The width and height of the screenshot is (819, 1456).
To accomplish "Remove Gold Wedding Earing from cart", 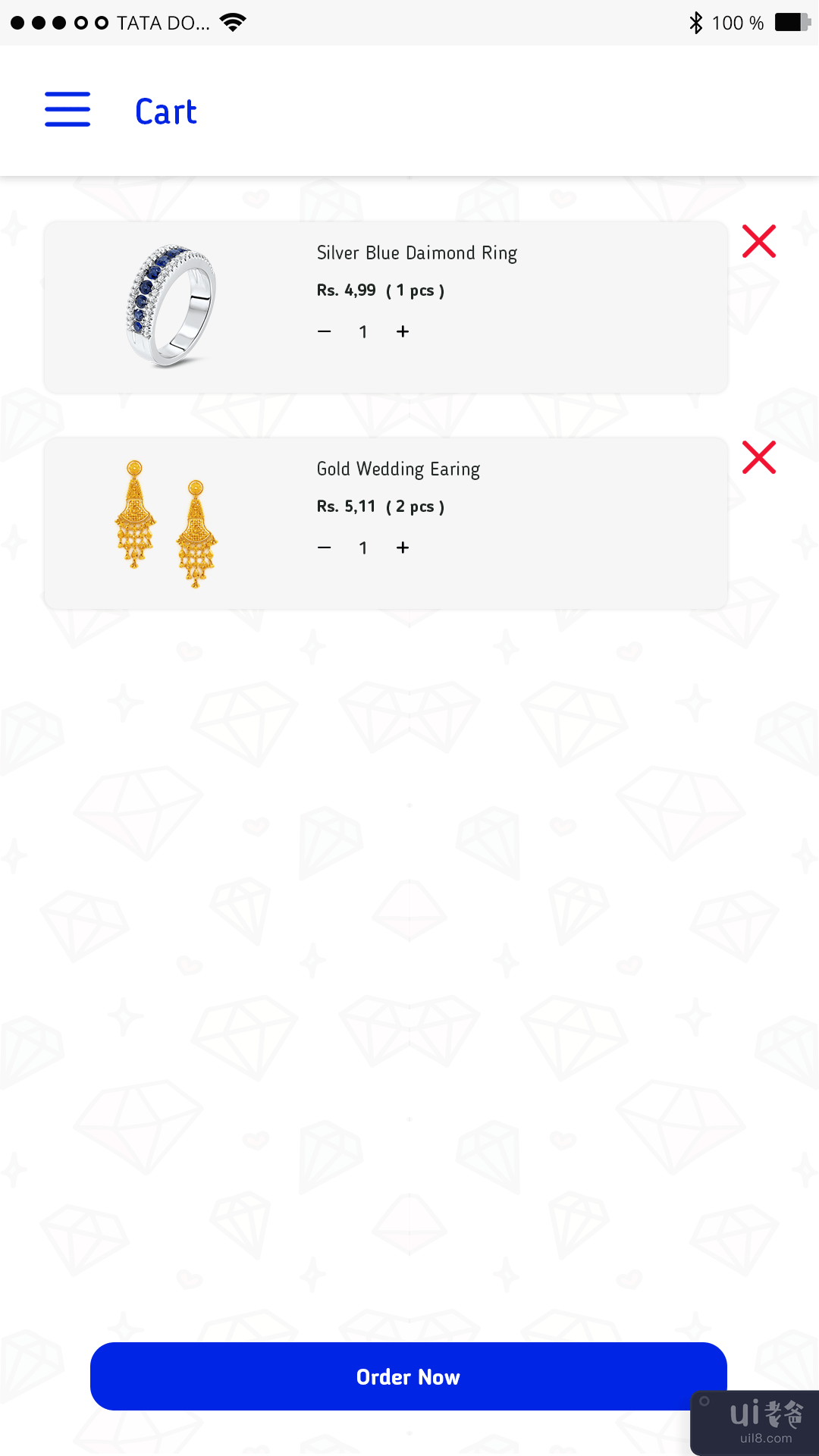I will tap(758, 458).
